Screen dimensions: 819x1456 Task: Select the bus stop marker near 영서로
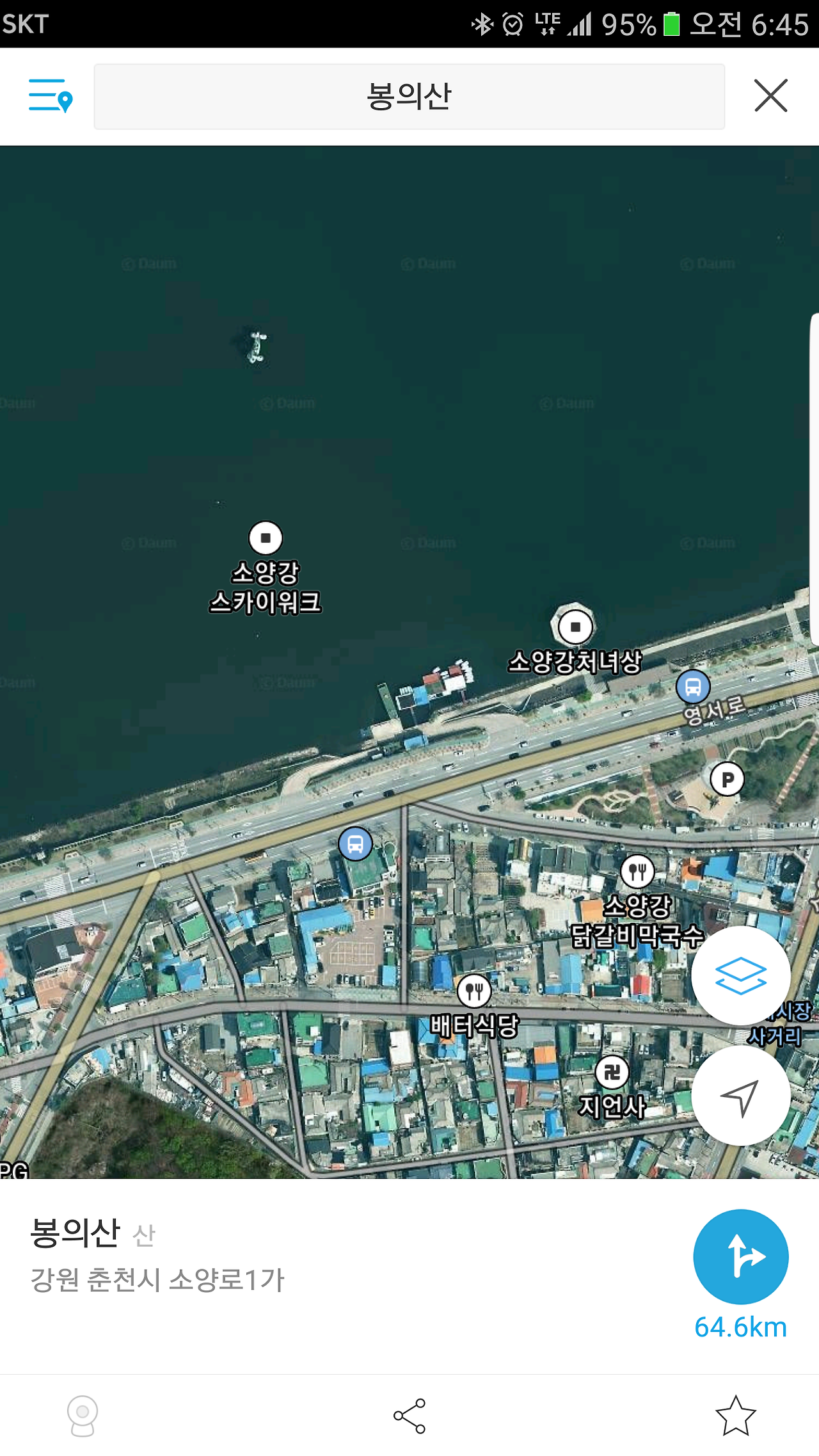693,687
